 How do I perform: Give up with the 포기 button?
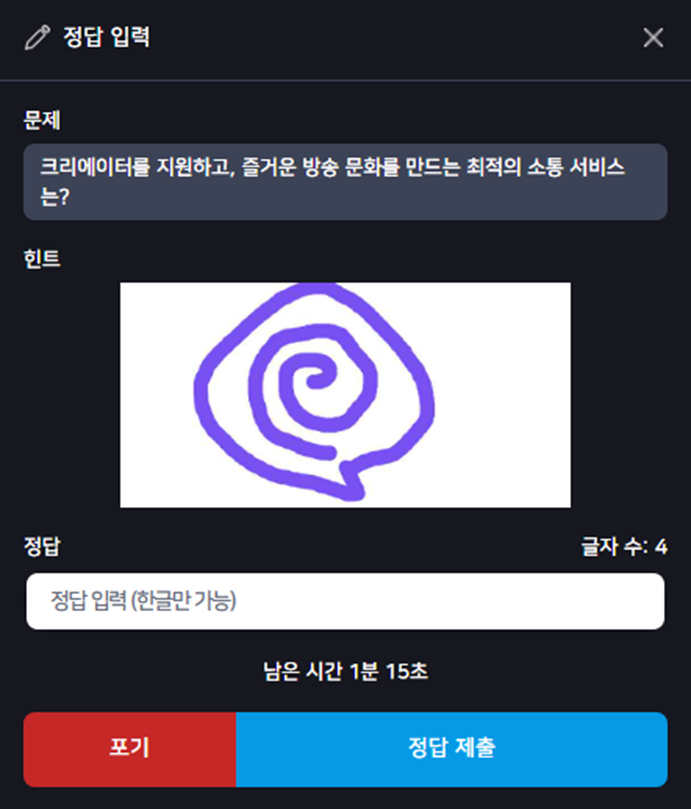130,749
